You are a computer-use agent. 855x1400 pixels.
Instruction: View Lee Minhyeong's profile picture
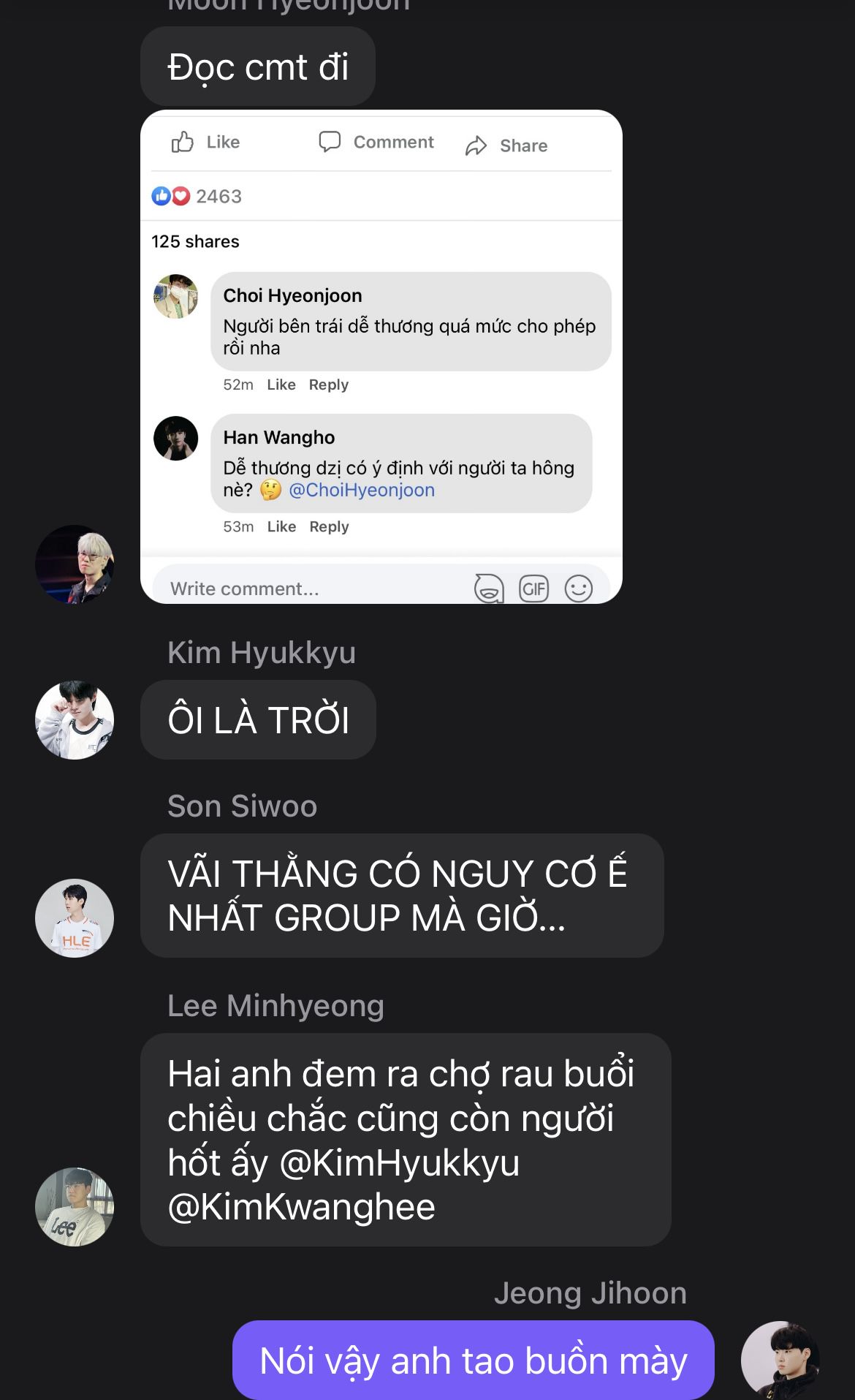pyautogui.click(x=75, y=1206)
